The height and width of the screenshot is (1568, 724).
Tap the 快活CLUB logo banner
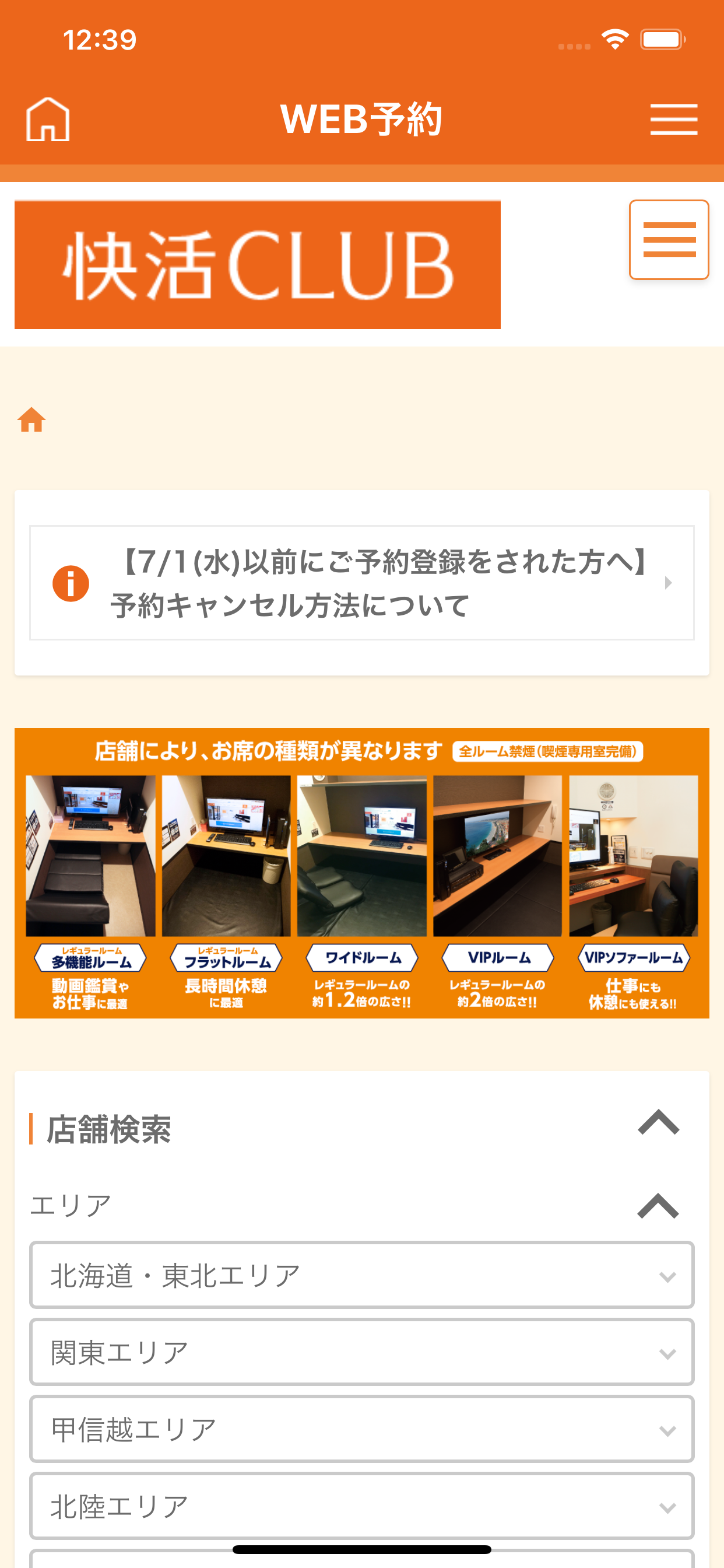[x=257, y=265]
